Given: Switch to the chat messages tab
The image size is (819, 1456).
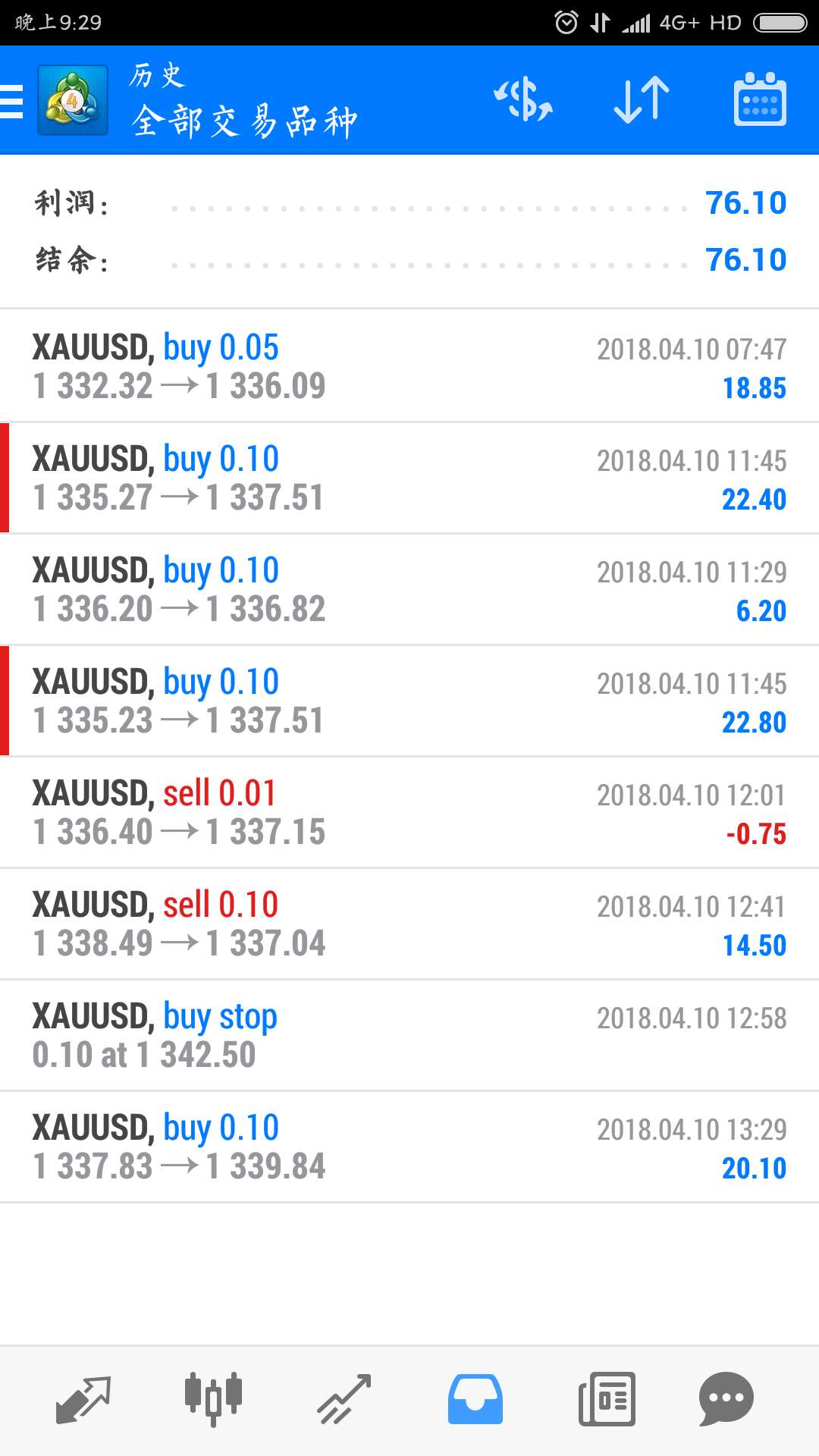Looking at the screenshot, I should pyautogui.click(x=726, y=1399).
